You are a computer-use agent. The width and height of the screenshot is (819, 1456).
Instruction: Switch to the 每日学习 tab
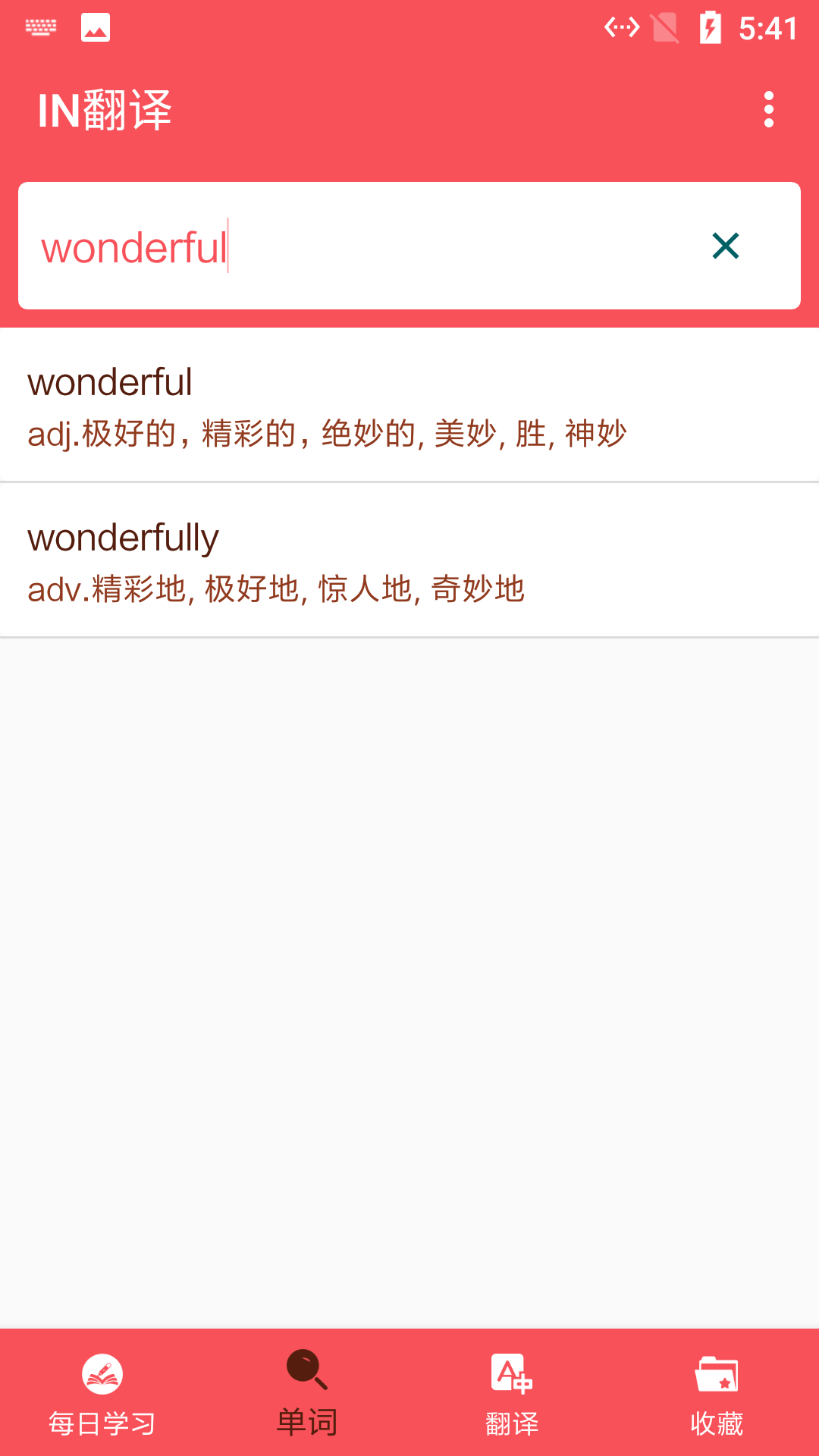[x=102, y=1394]
